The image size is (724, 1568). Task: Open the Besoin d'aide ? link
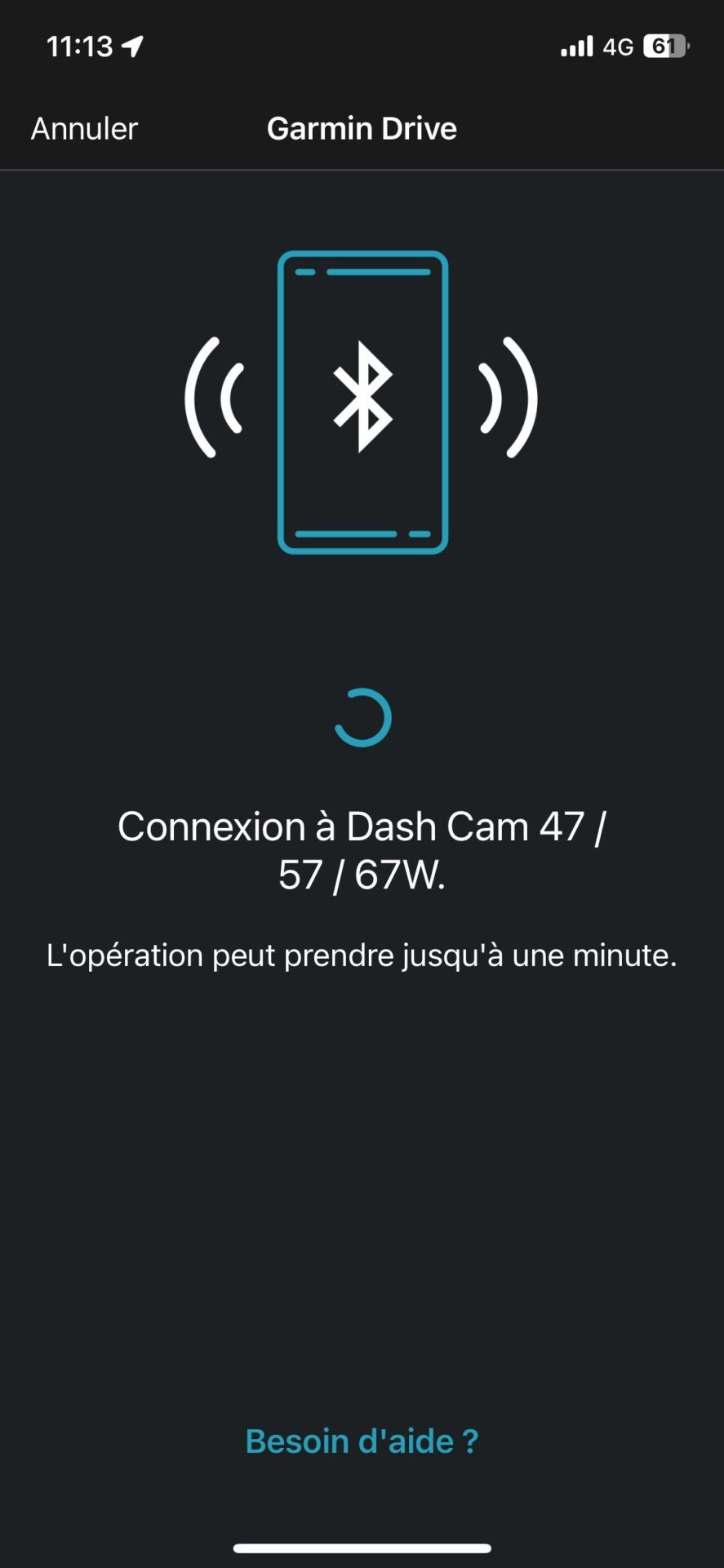pos(362,1441)
